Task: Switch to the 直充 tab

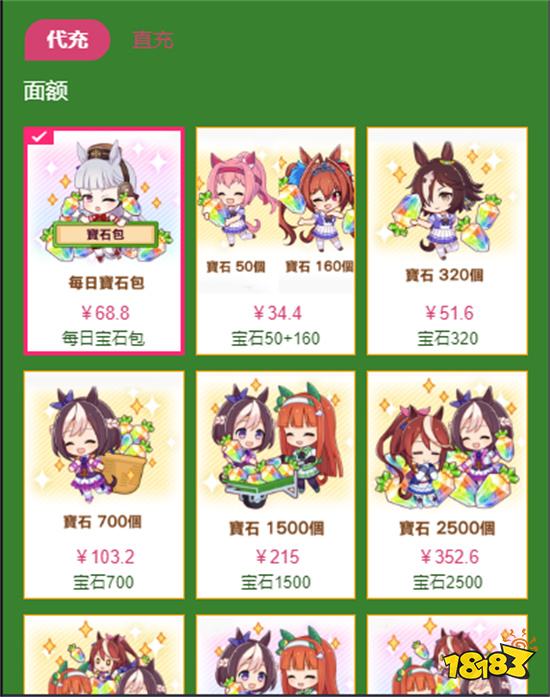Action: [153, 40]
